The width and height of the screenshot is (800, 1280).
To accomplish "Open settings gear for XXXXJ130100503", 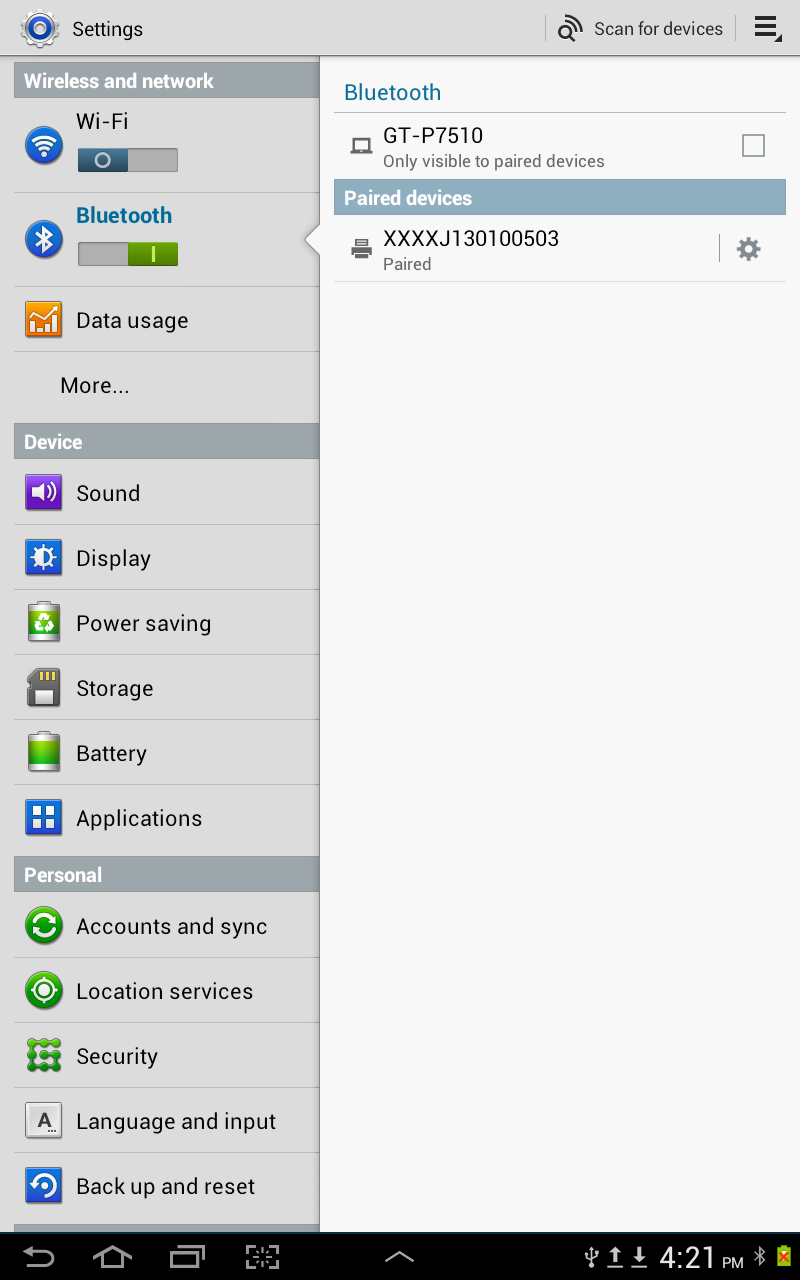I will (748, 249).
